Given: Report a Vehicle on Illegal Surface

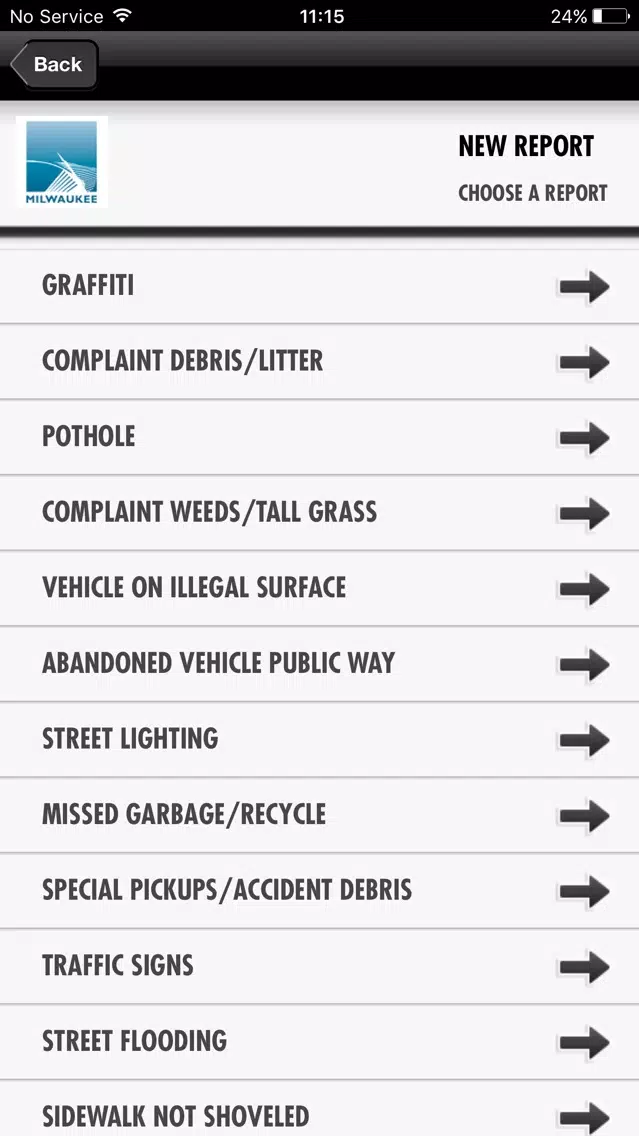Looking at the screenshot, I should (320, 588).
